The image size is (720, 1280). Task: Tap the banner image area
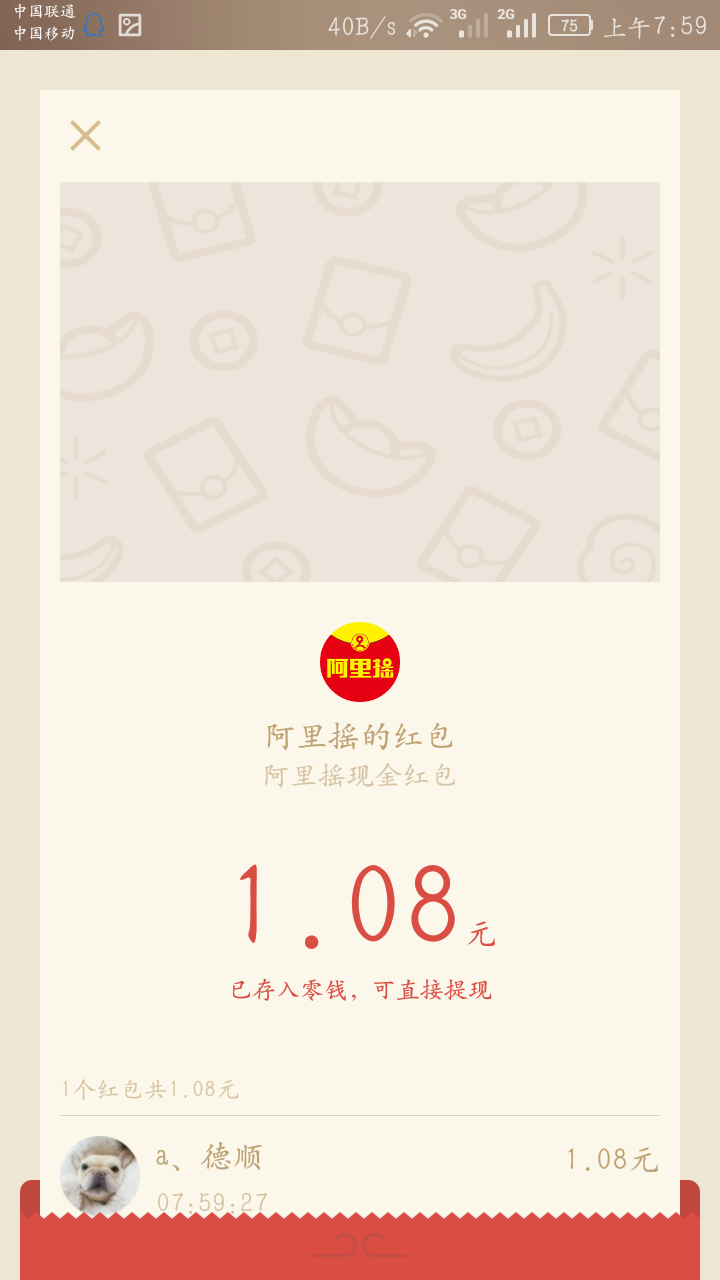[x=360, y=382]
